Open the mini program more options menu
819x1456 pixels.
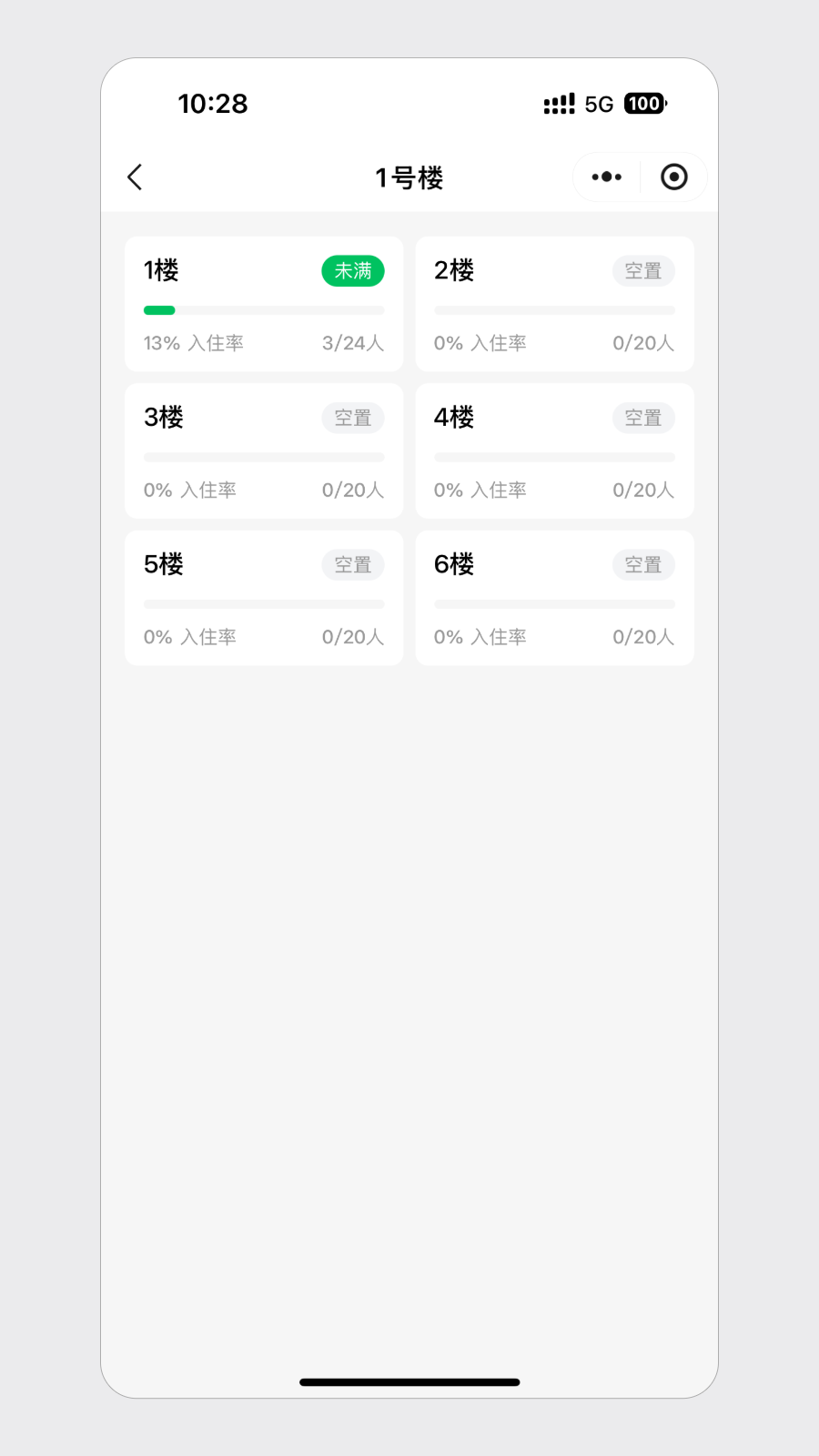[606, 177]
